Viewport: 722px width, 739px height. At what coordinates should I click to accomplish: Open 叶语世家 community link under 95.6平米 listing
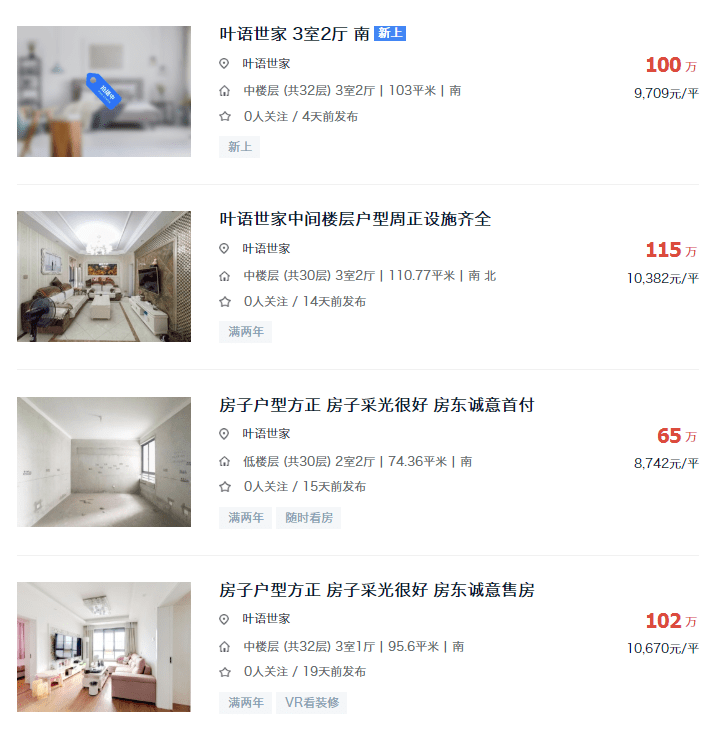[x=266, y=619]
